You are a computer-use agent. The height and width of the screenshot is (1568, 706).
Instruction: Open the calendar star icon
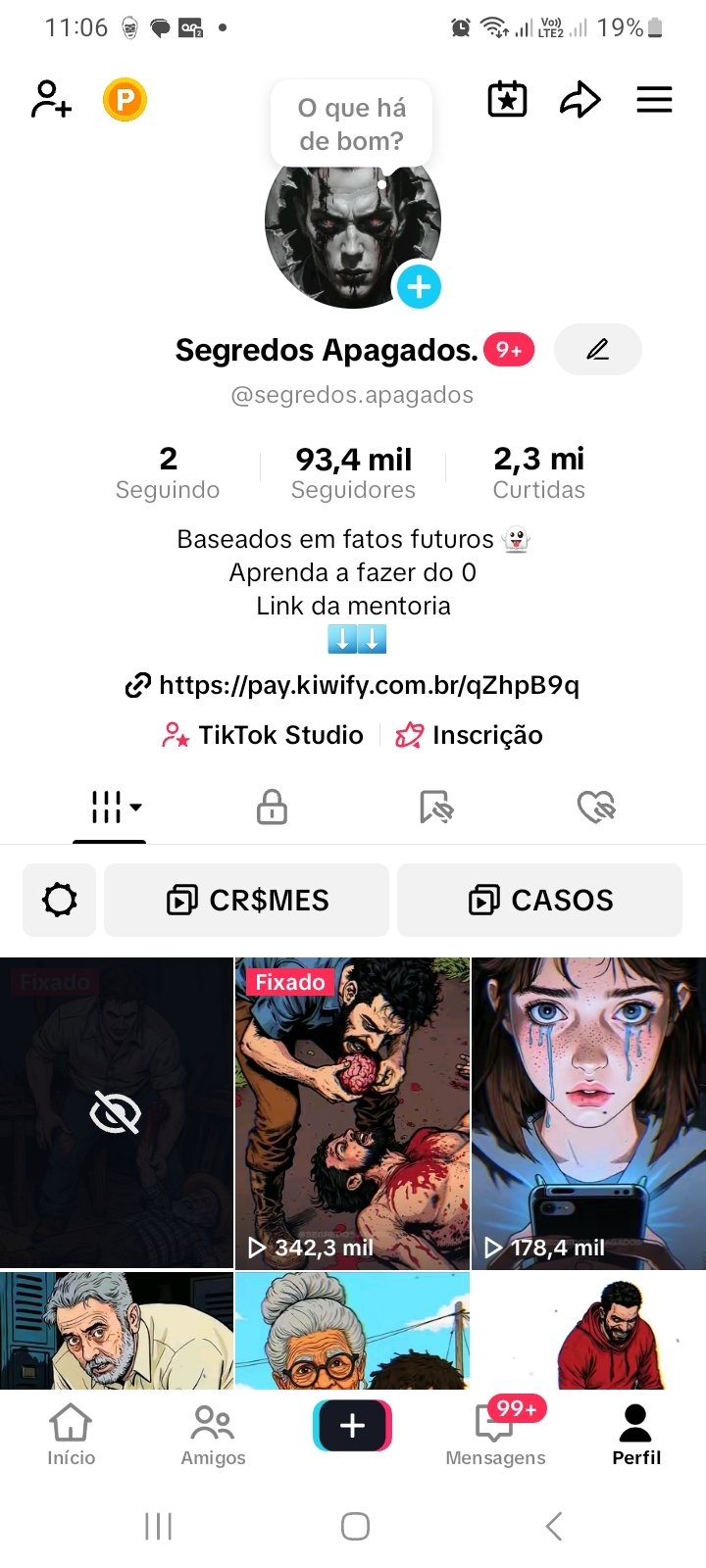point(507,100)
